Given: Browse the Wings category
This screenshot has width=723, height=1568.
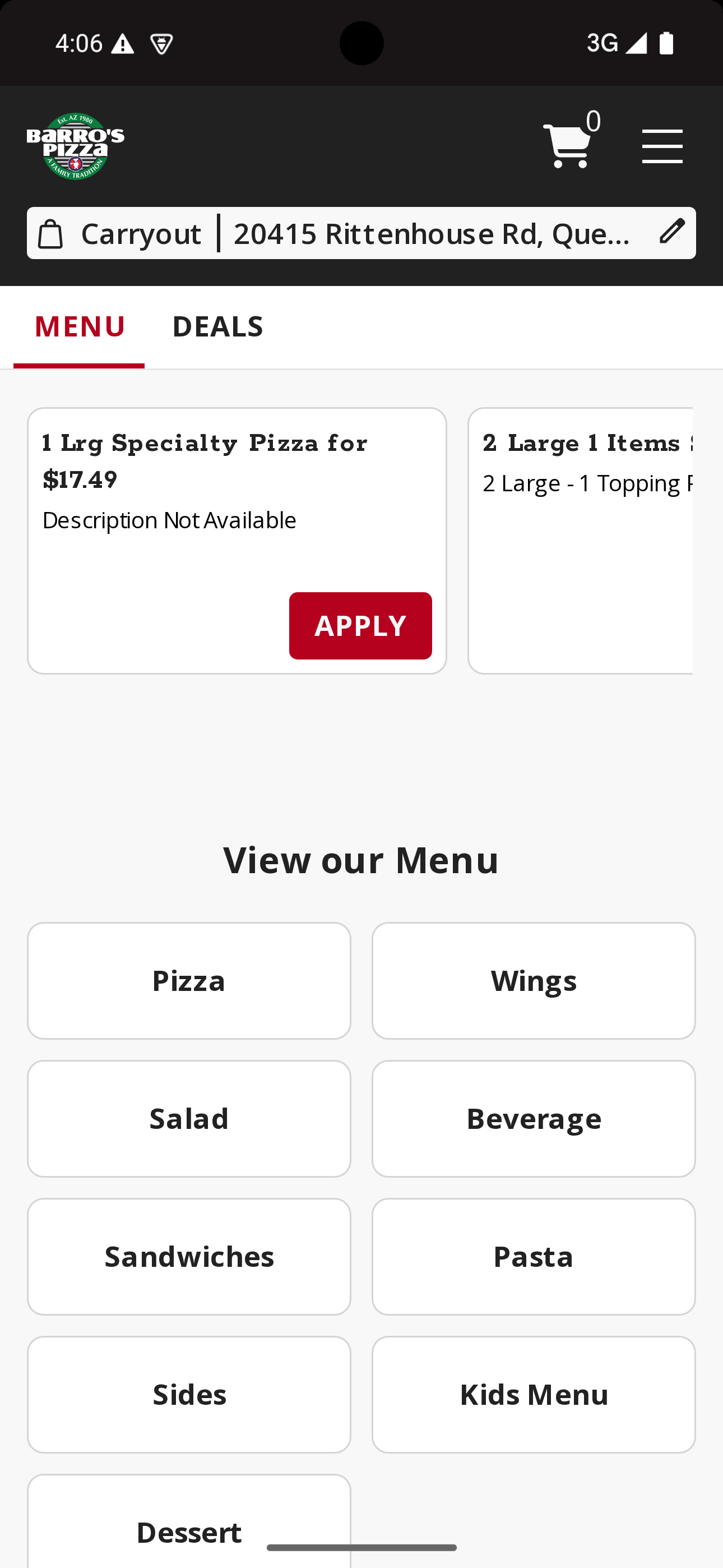Looking at the screenshot, I should [533, 981].
